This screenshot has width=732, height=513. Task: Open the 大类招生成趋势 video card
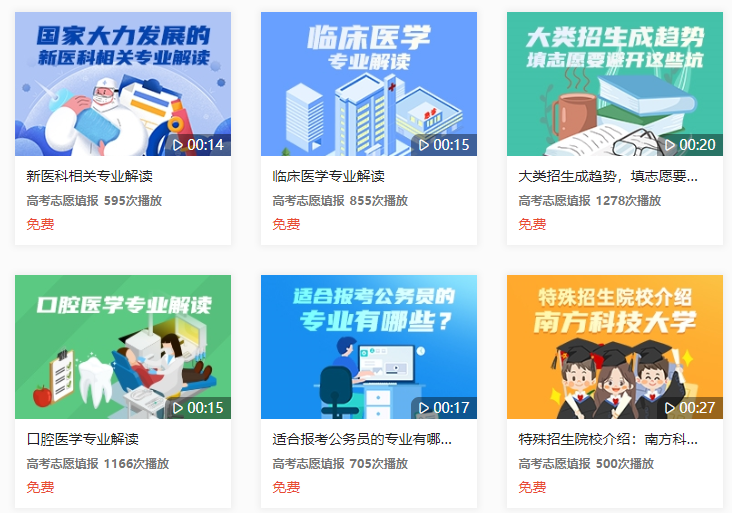tap(615, 85)
